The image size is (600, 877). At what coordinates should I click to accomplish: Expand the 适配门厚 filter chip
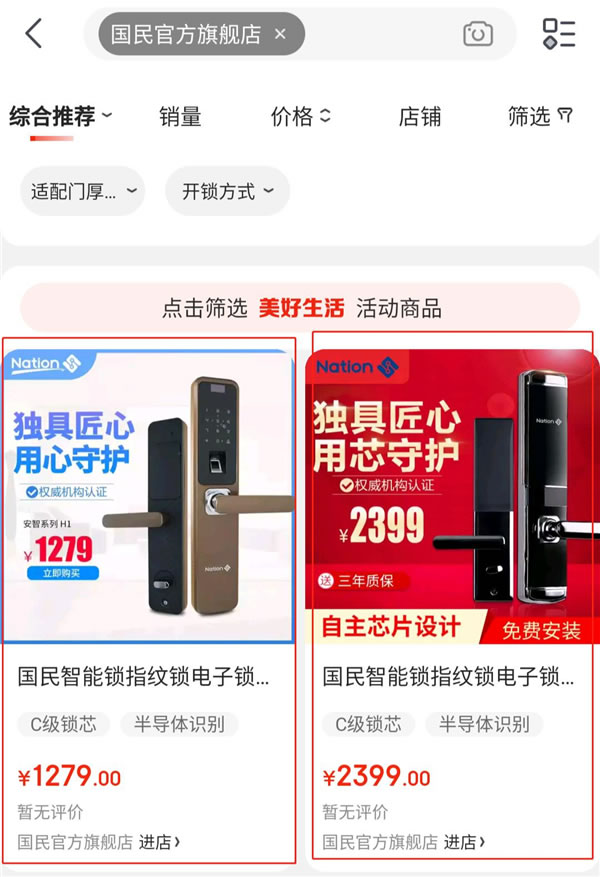83,191
